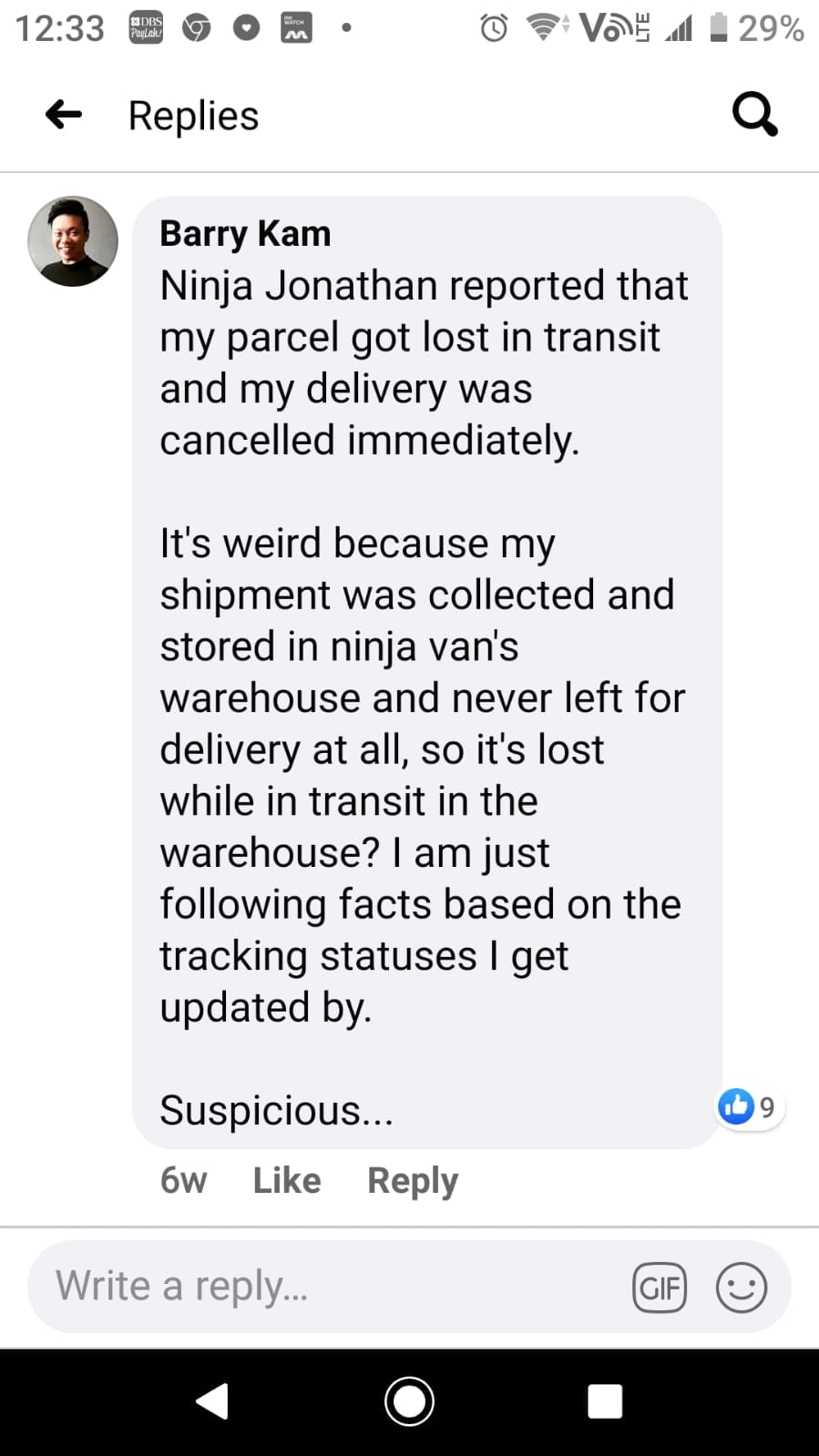View the 9 reactions on the comment

tap(749, 1106)
